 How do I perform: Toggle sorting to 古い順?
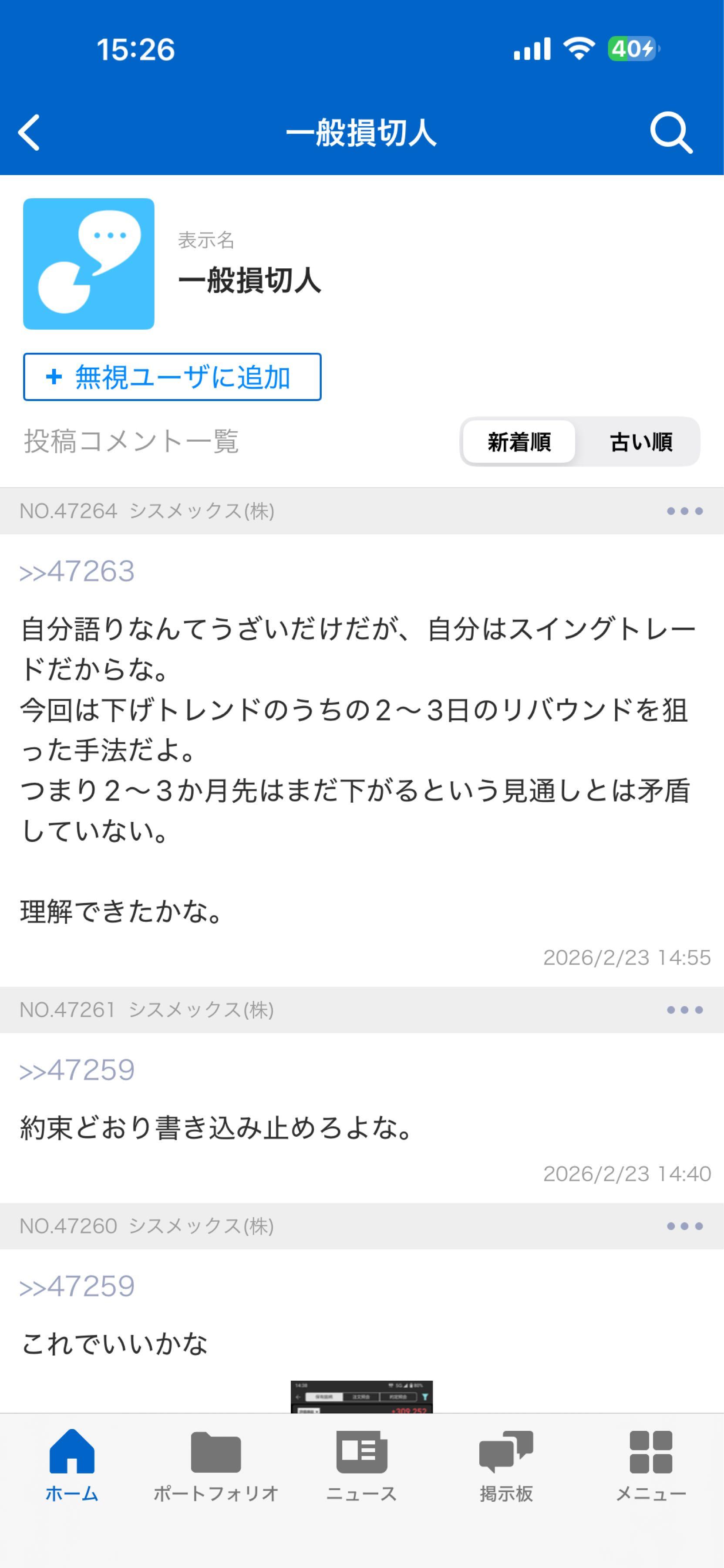point(641,443)
